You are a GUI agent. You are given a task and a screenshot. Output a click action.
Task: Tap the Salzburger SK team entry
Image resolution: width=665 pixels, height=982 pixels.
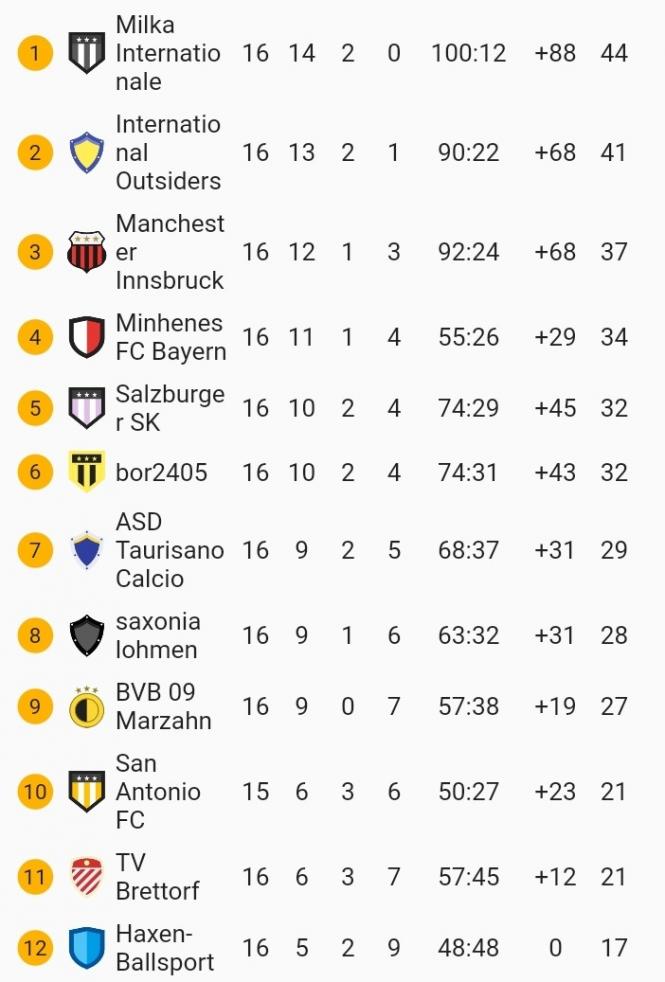pyautogui.click(x=170, y=408)
